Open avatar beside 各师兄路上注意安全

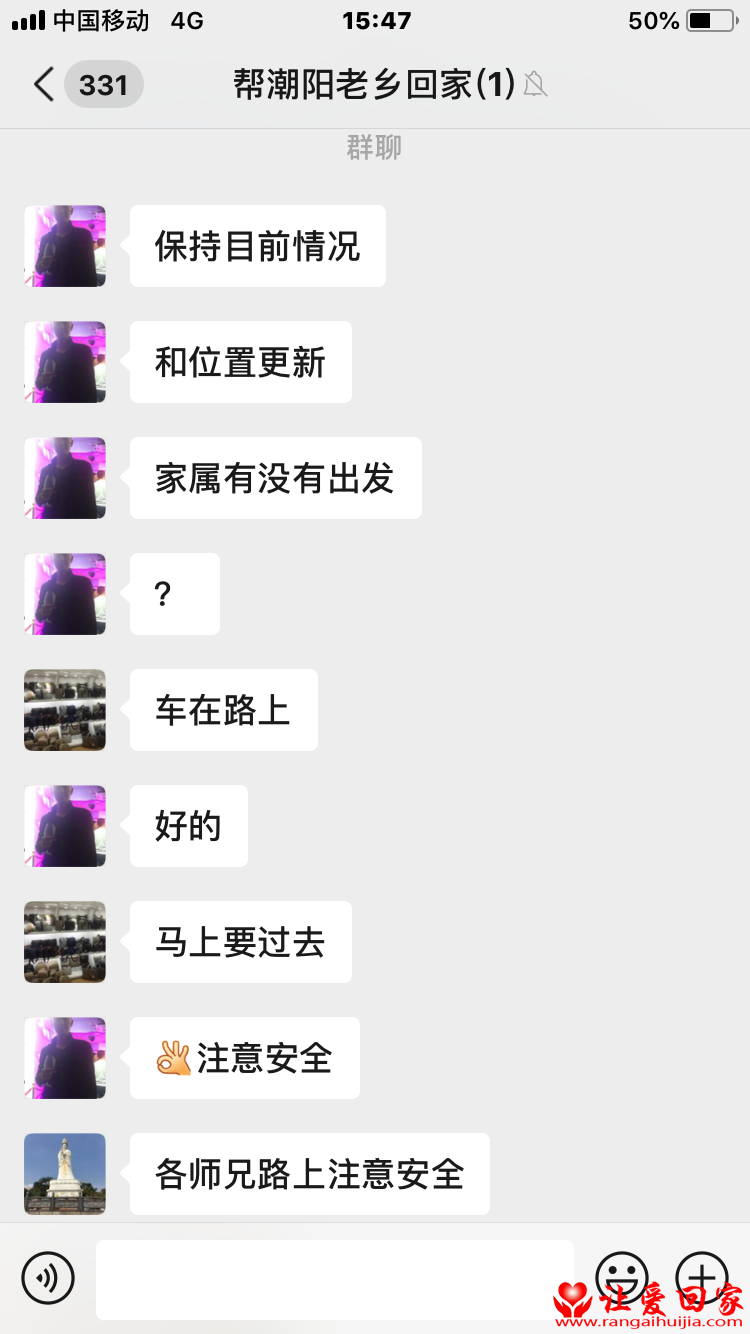65,1173
